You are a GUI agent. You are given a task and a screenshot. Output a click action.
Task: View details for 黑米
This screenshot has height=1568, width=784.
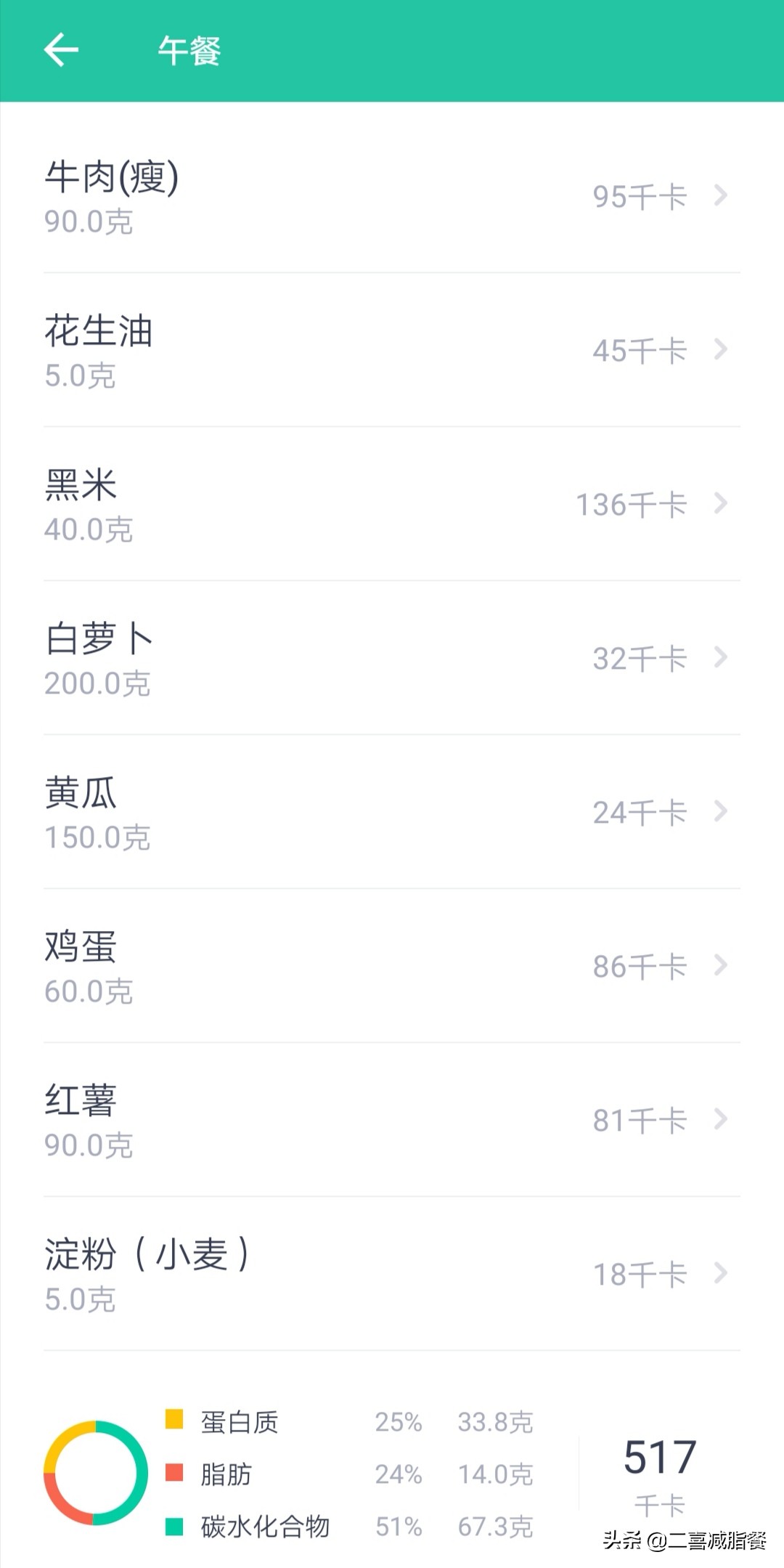coord(392,504)
